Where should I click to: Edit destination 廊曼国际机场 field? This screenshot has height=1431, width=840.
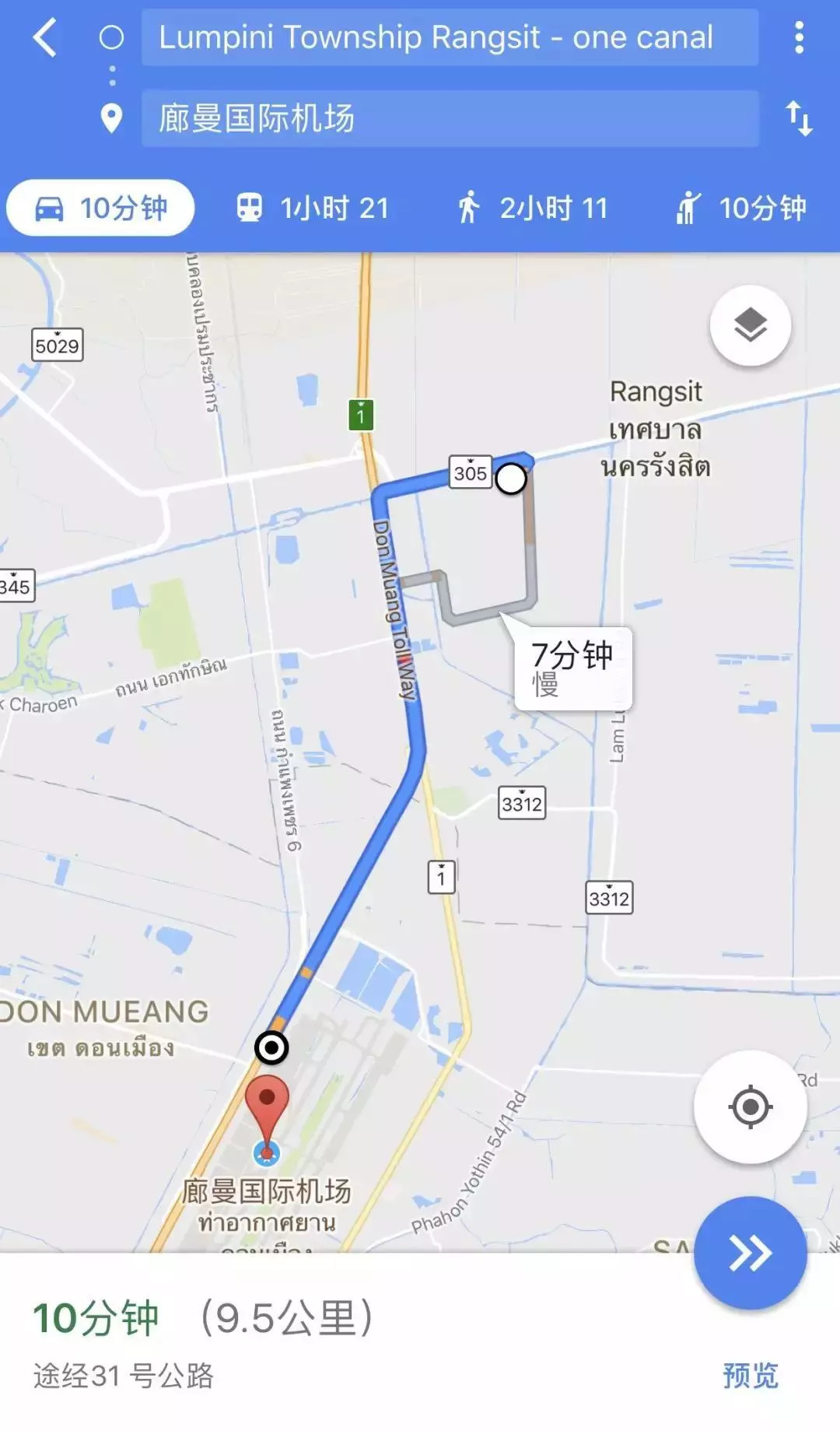pyautogui.click(x=449, y=118)
